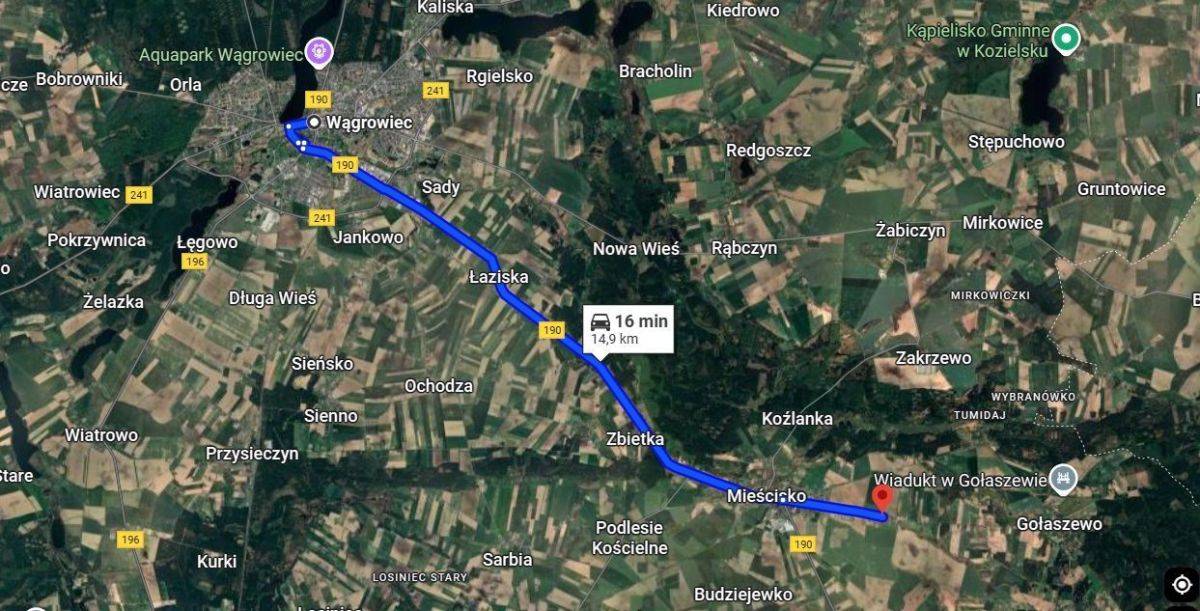Open the Aquapark Wągrowiec place marker
Image resolution: width=1200 pixels, height=611 pixels.
click(319, 49)
